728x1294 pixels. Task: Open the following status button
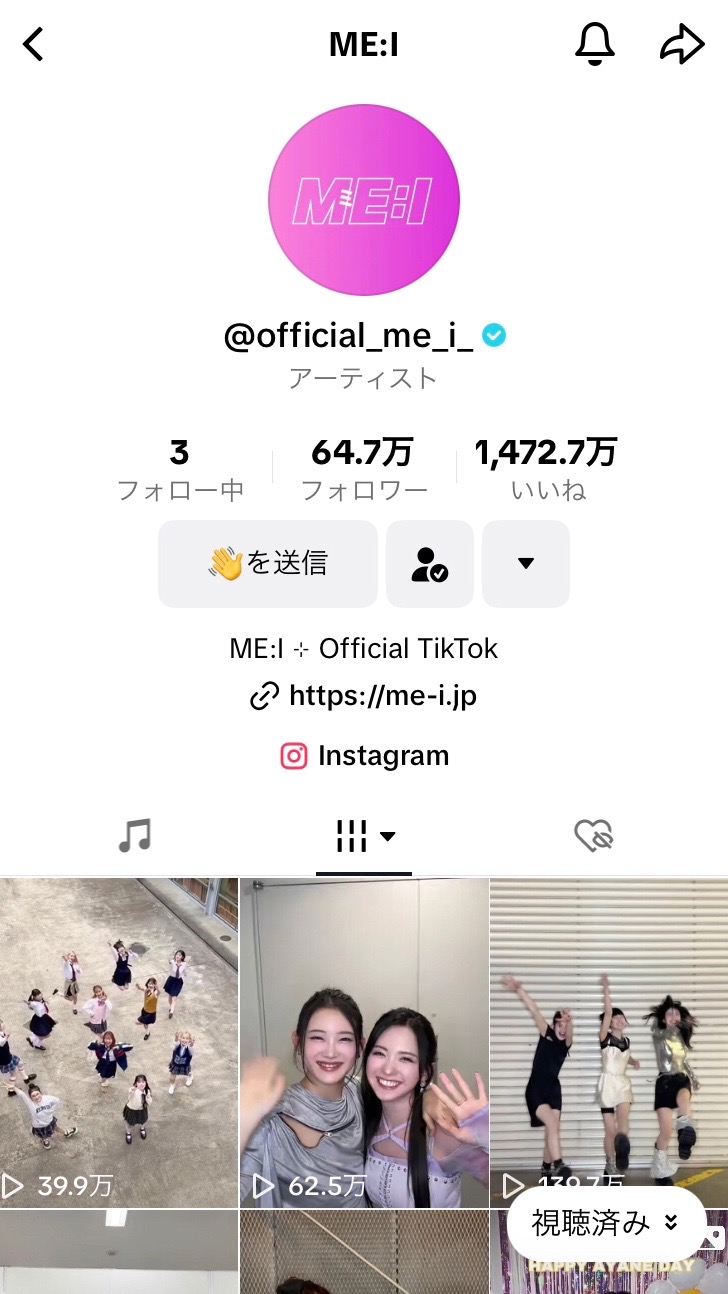pos(430,564)
